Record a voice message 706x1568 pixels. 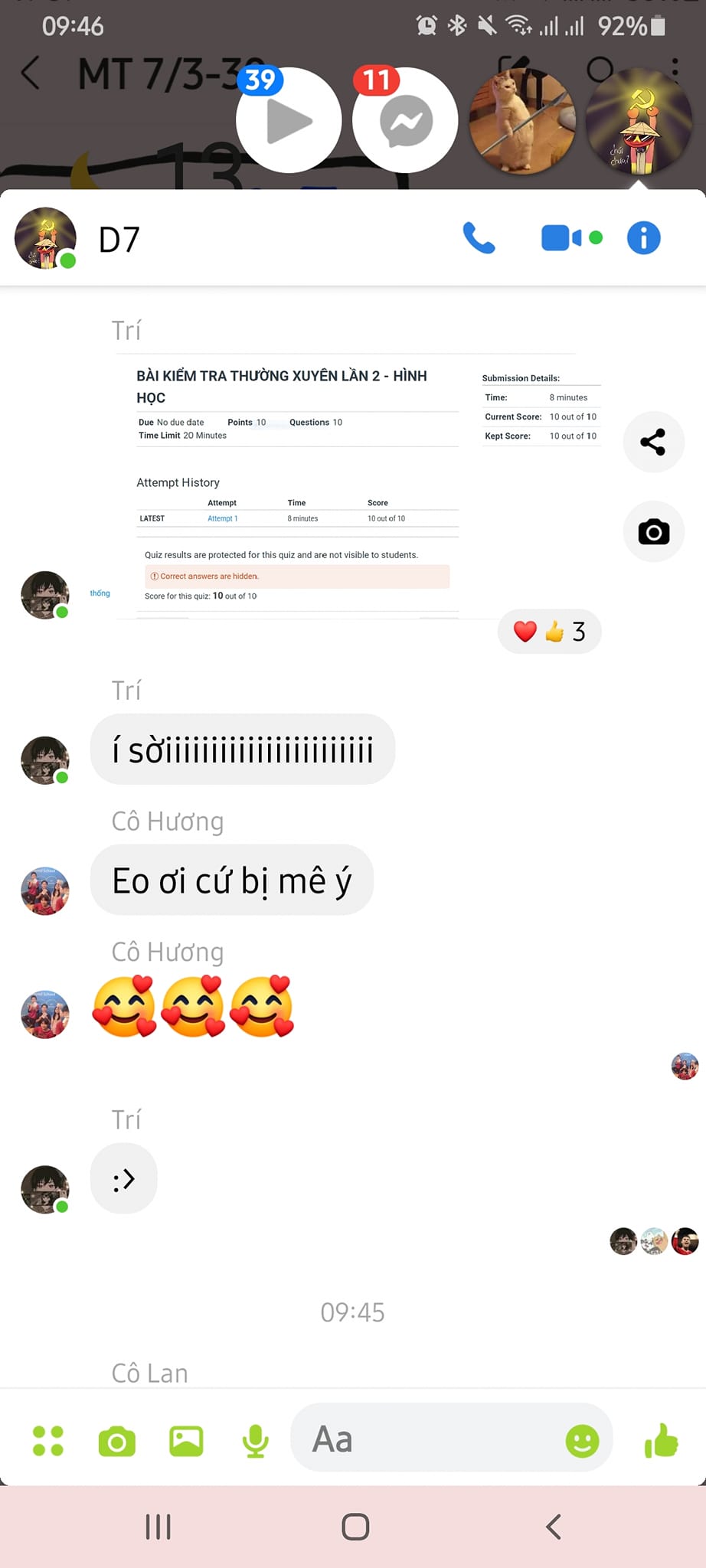coord(255,1441)
